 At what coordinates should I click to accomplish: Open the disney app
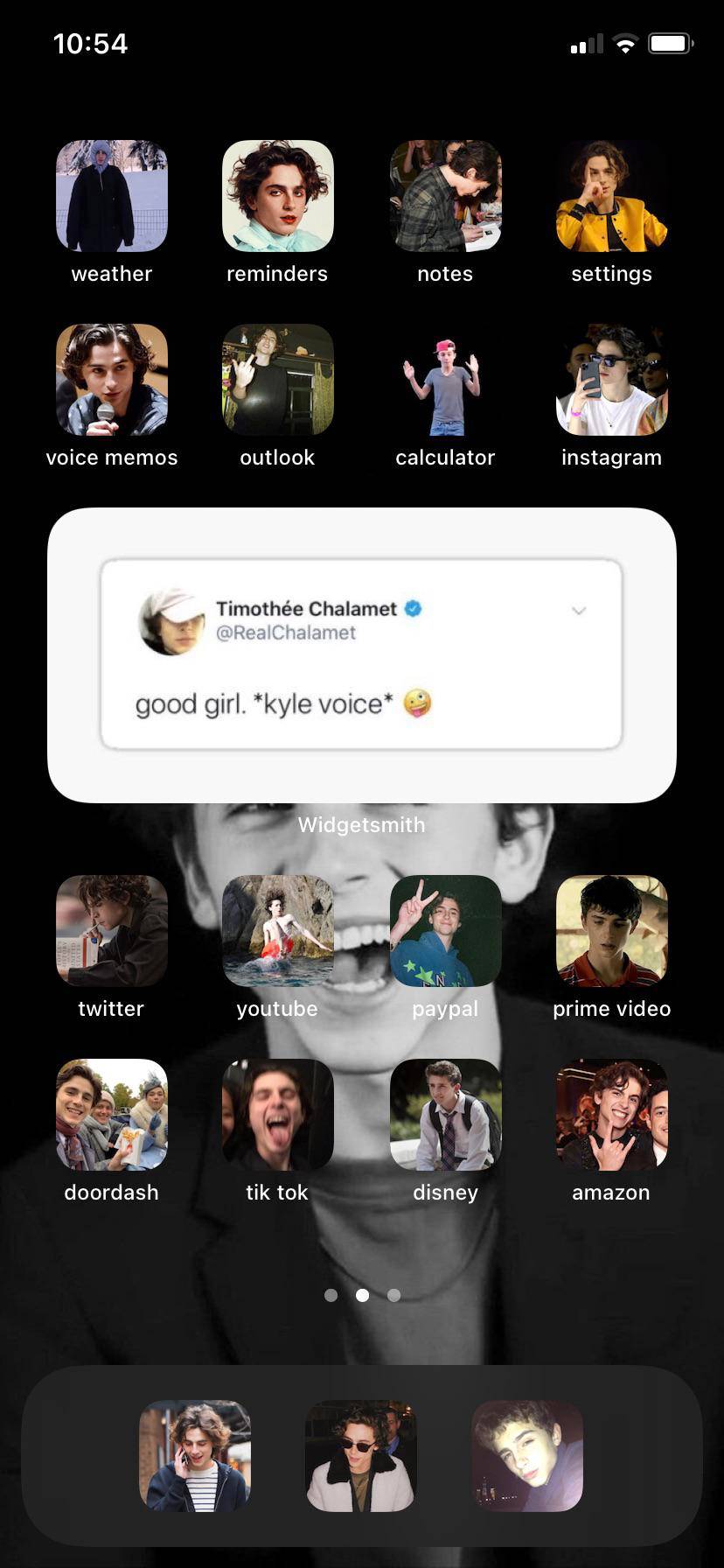(445, 1116)
